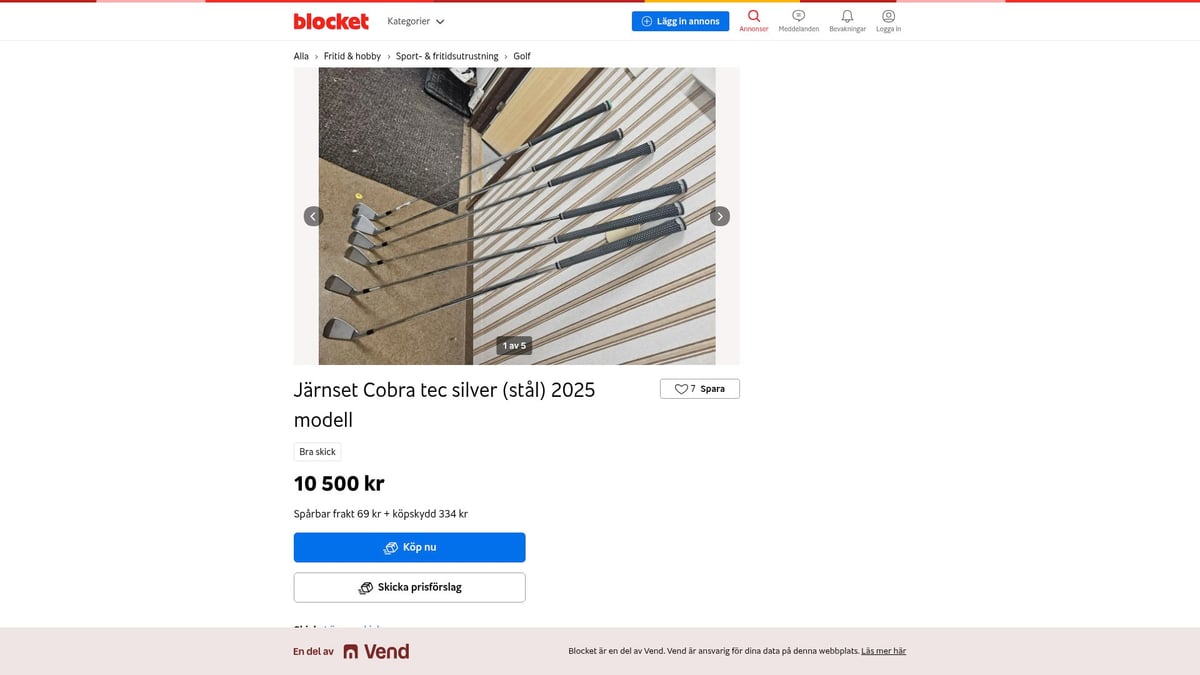
Task: Save this listing with Spara
Action: (x=700, y=389)
